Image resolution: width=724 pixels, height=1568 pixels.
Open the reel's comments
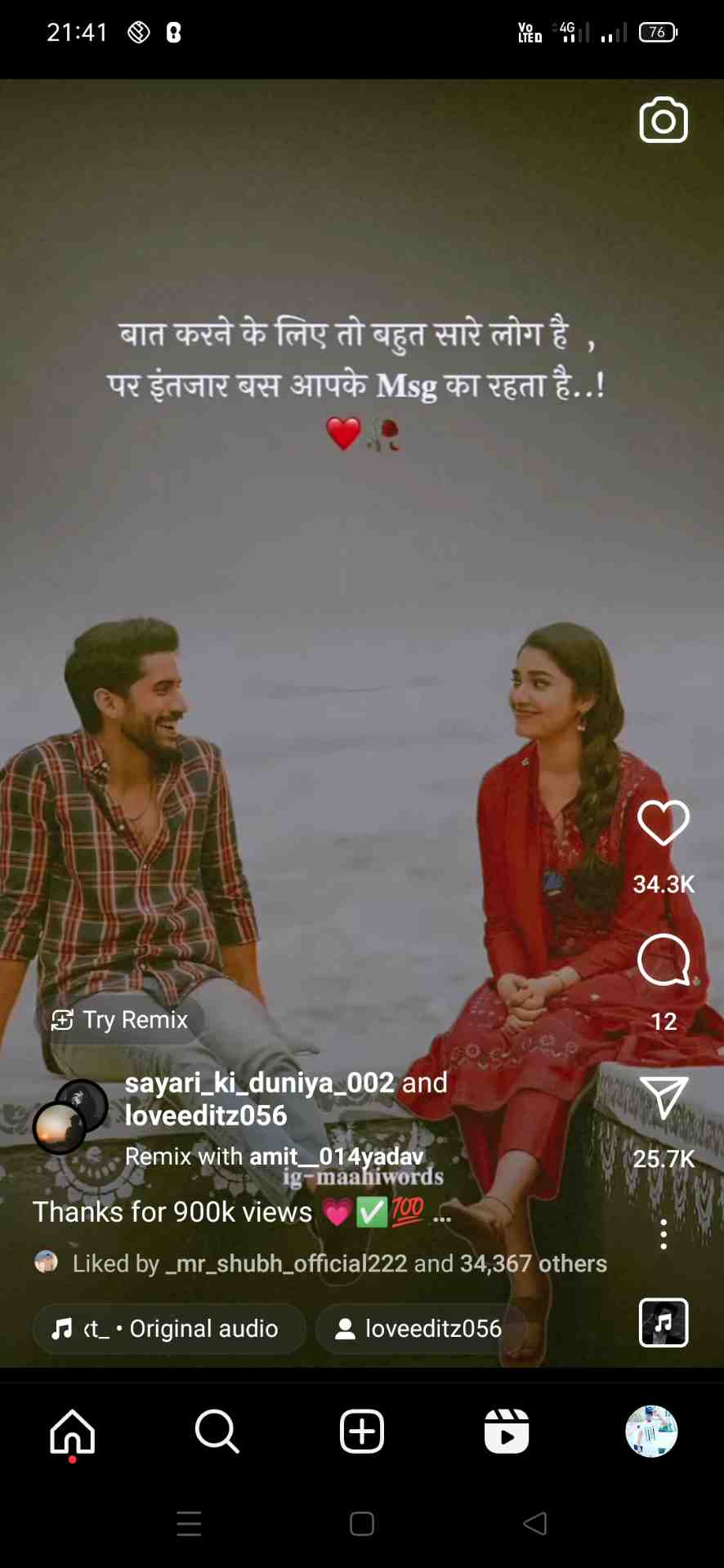tap(663, 960)
